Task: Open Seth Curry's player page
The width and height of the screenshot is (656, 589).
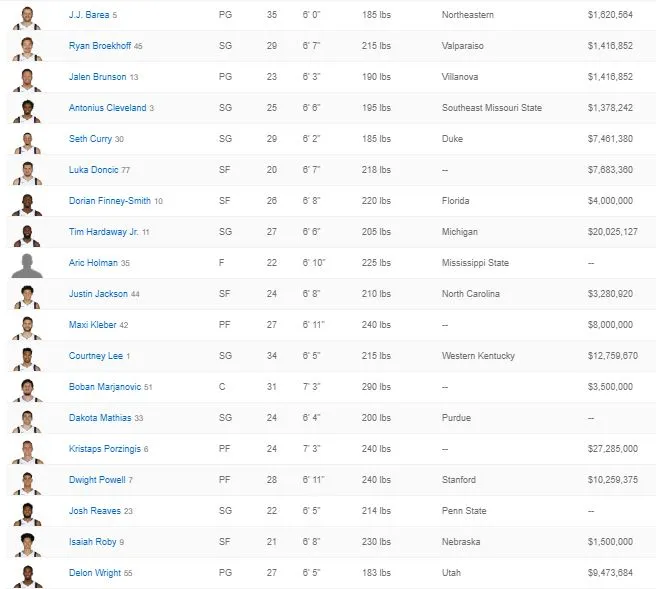Action: (x=90, y=139)
